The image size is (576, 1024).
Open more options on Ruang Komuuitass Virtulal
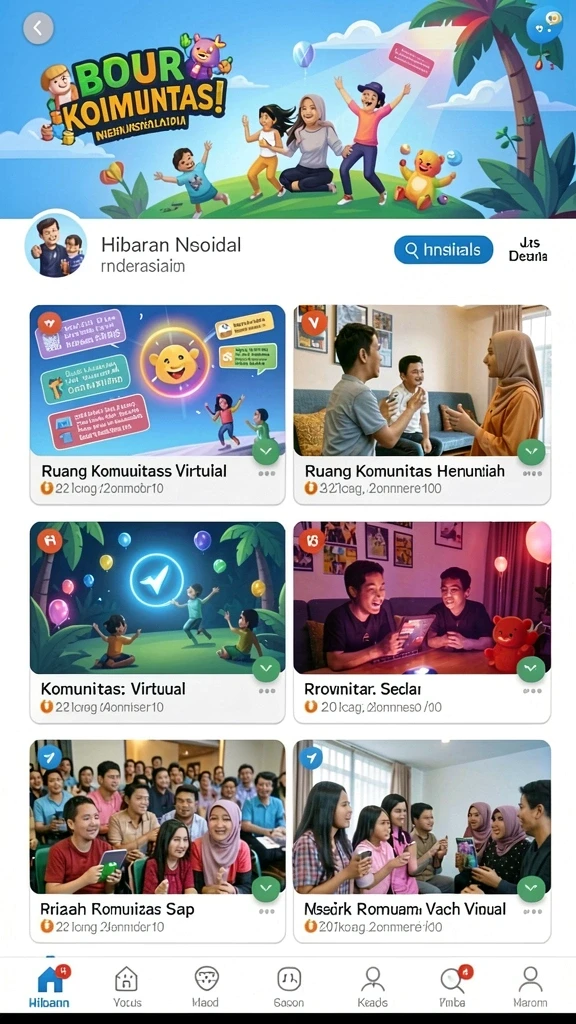coord(266,473)
